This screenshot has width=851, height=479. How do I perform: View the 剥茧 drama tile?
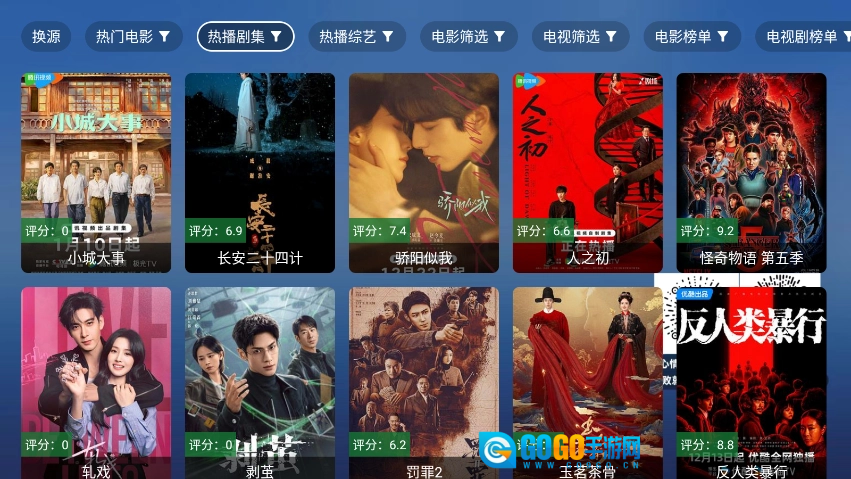click(x=260, y=382)
